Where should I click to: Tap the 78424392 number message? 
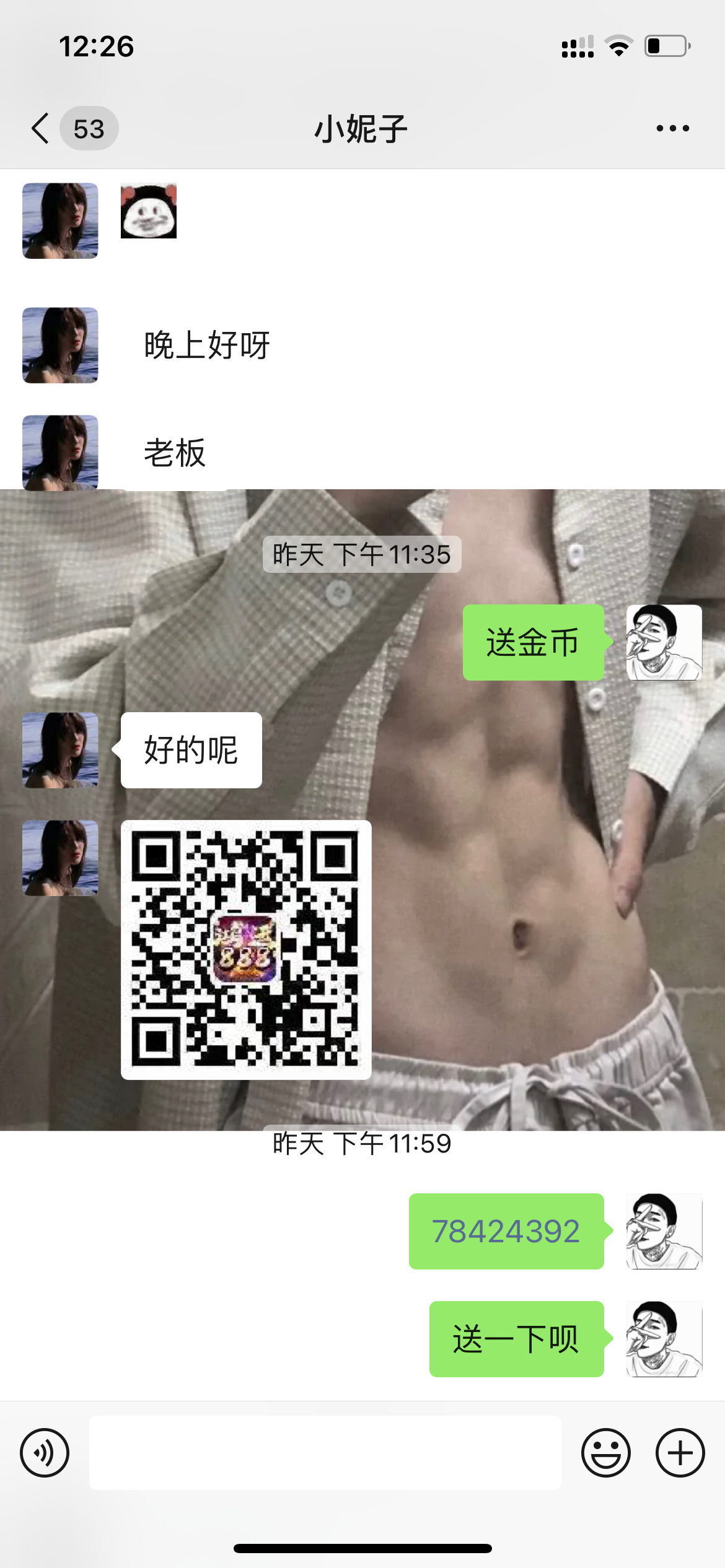[x=506, y=1231]
